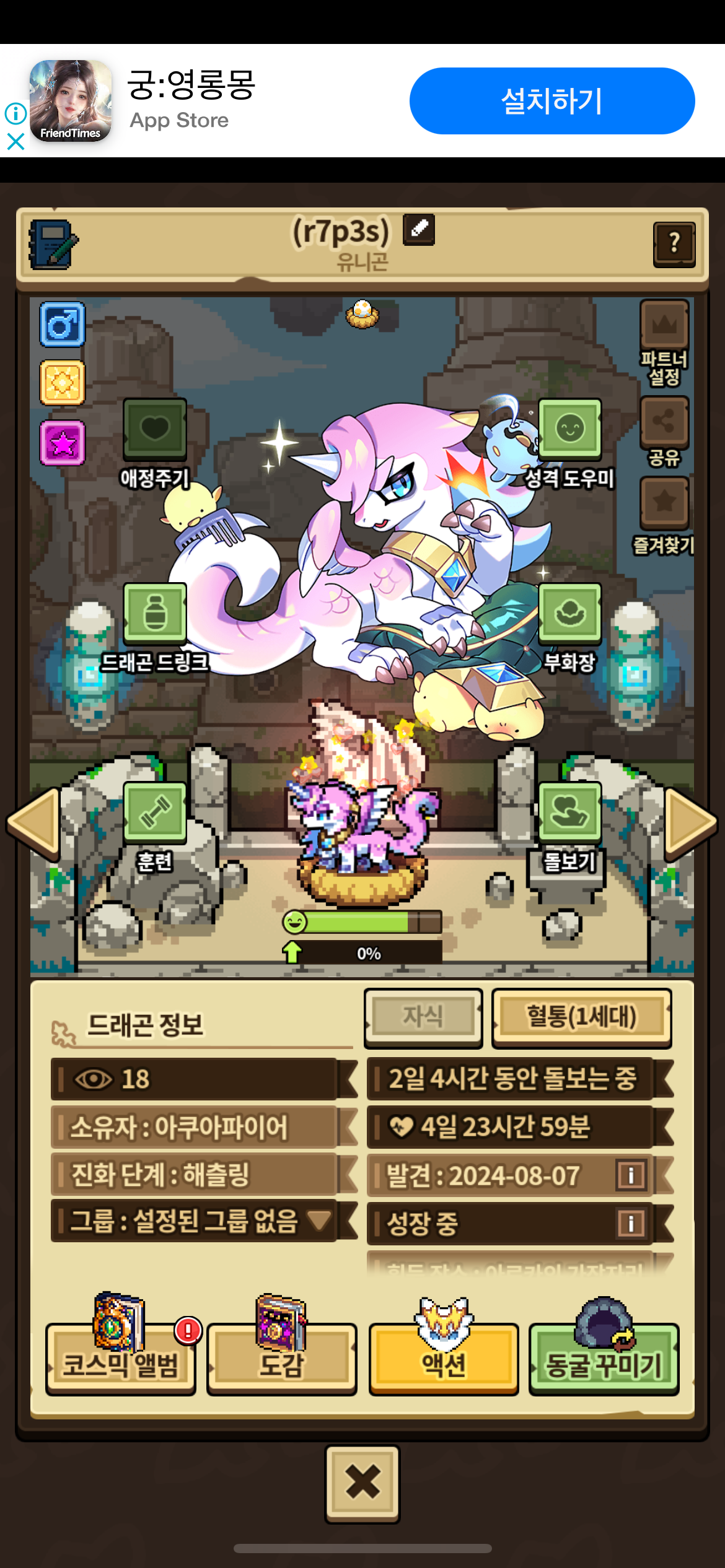Go to 부화장 hatchery
This screenshot has height=1568, width=725.
(569, 613)
